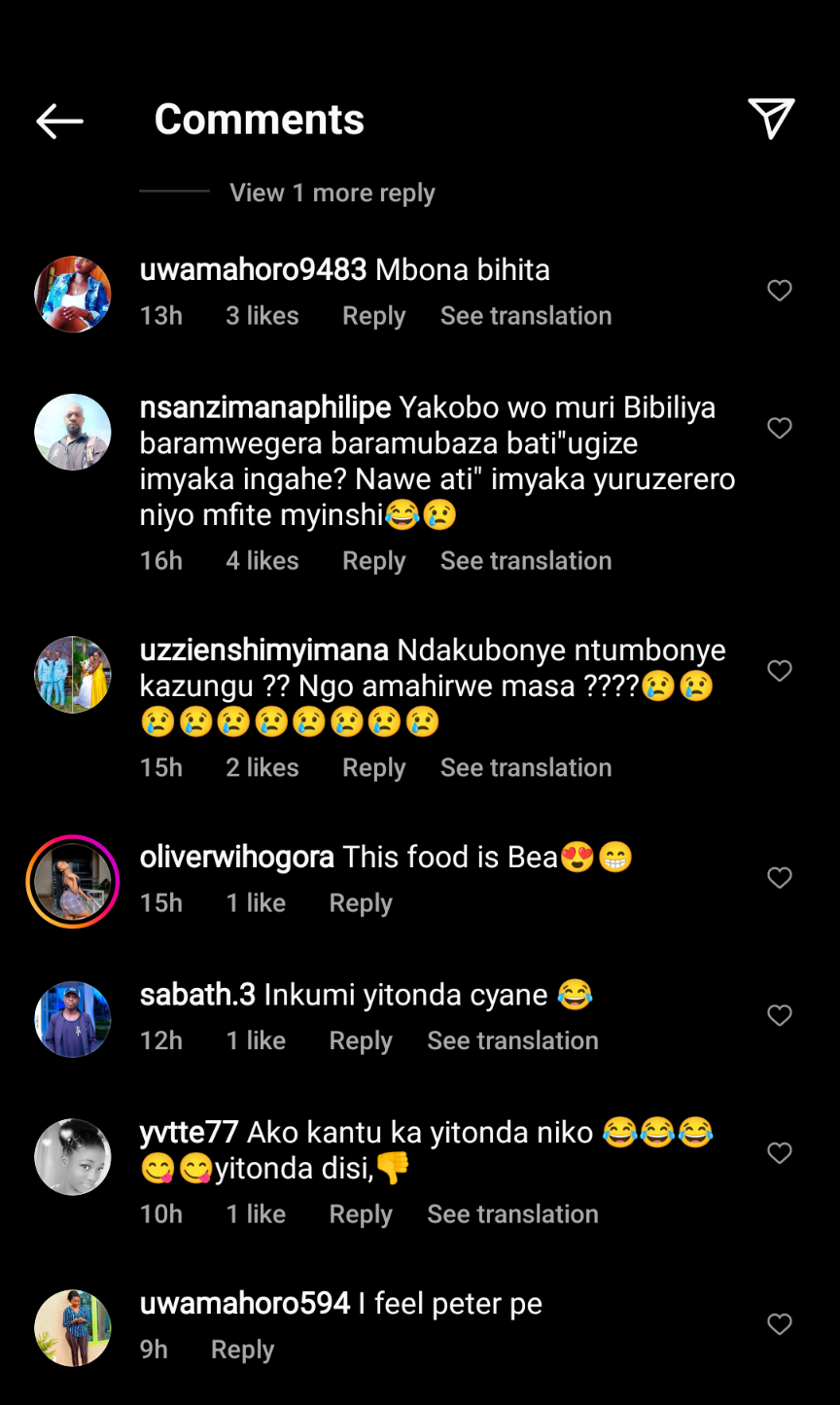840x1405 pixels.
Task: Share post via the paper plane icon
Action: coord(771,119)
